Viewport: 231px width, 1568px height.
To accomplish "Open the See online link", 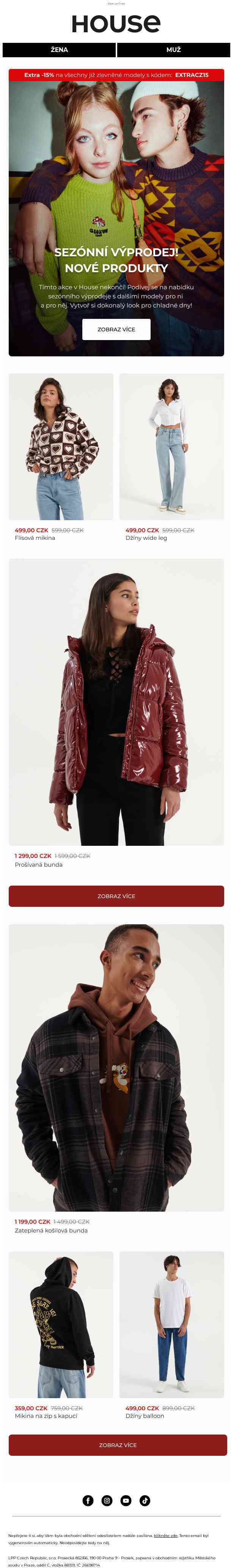I will [116, 4].
